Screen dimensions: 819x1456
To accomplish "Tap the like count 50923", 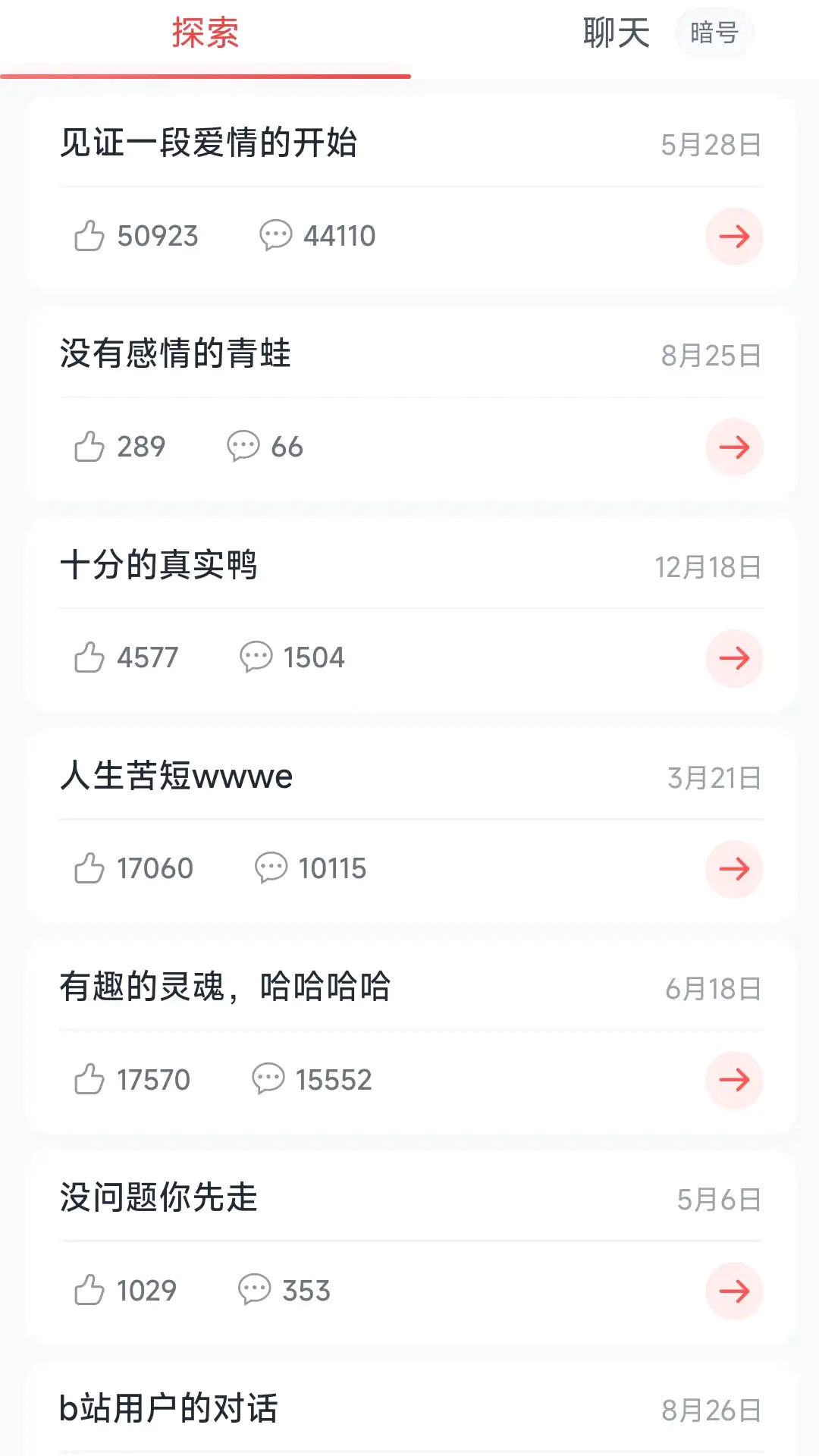I will tap(157, 236).
